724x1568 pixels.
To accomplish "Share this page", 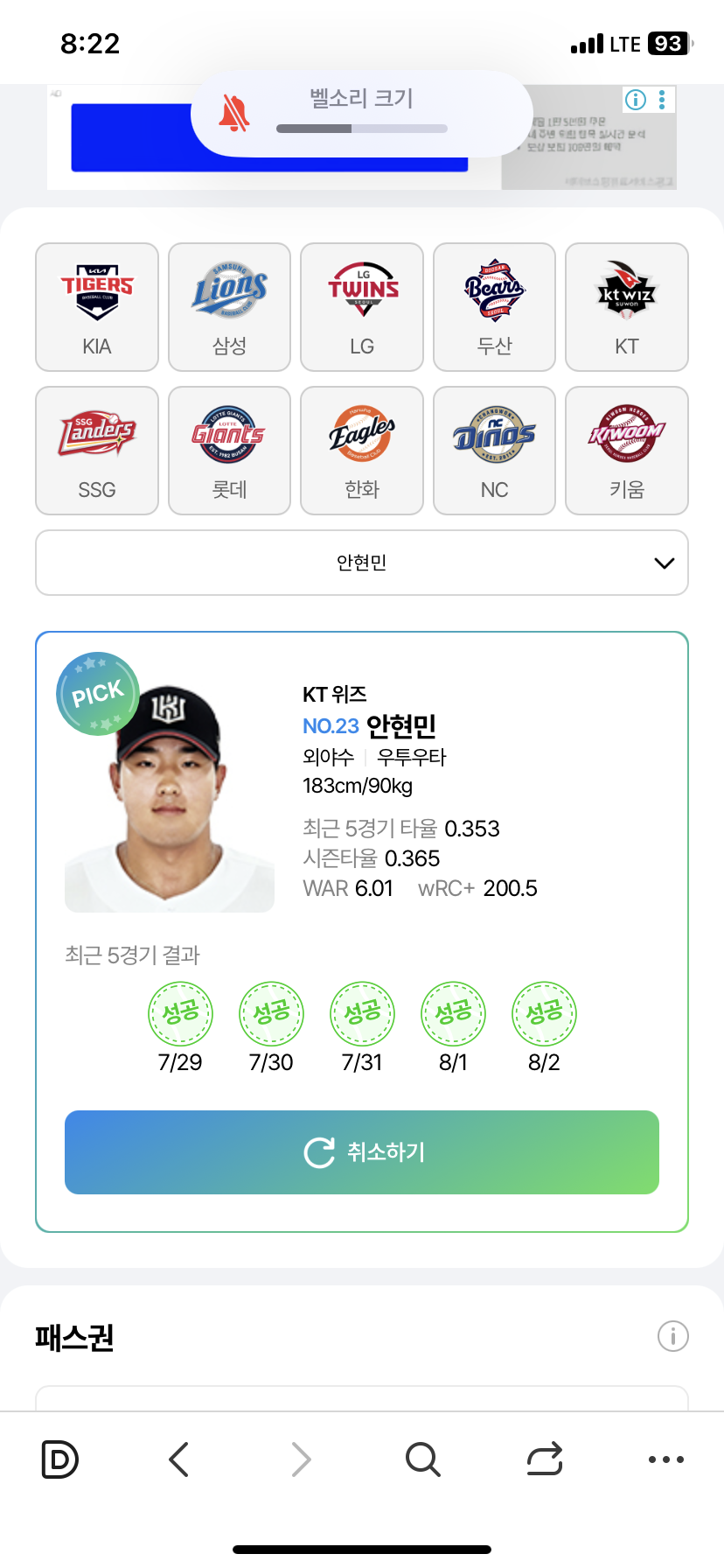I will coord(544,1459).
